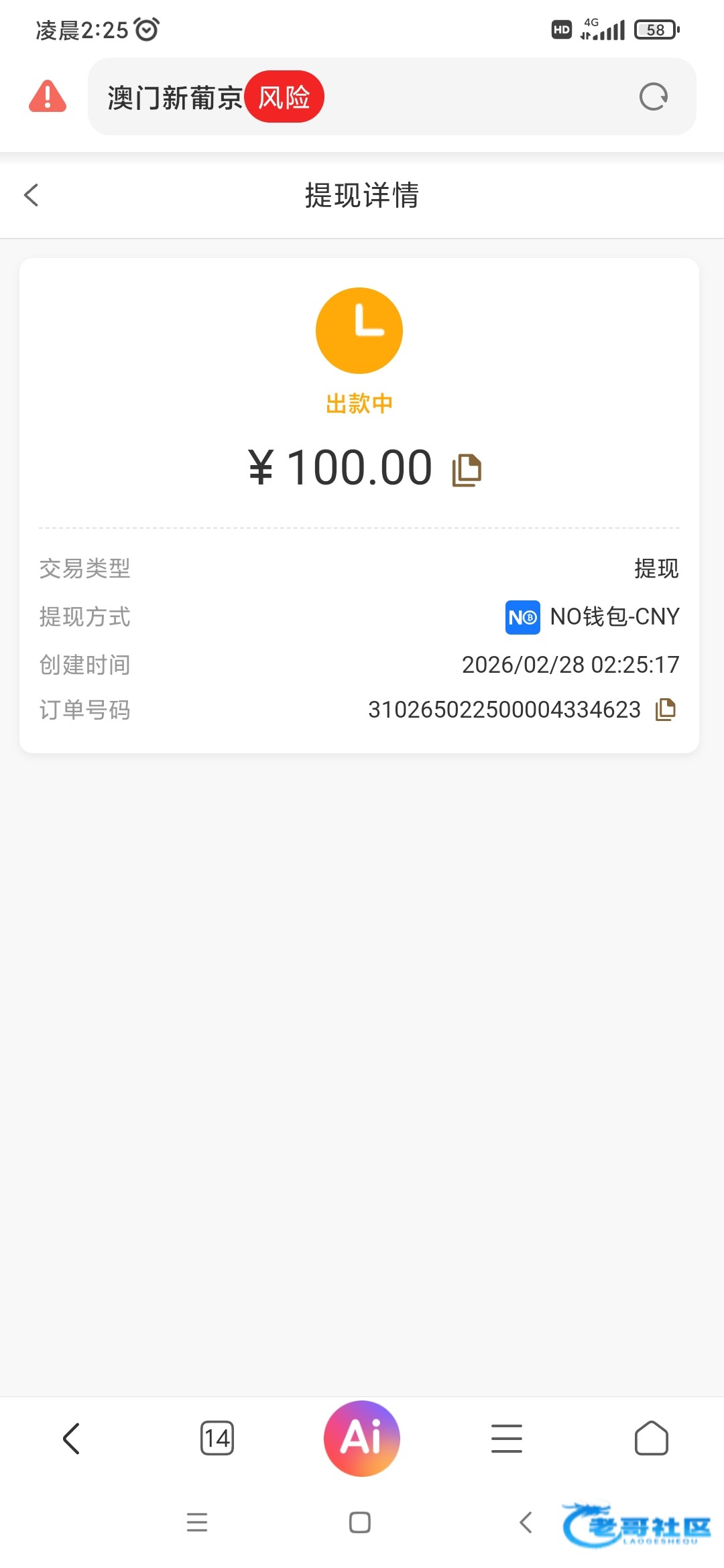Open the 14 tabs switcher
Screen dimensions: 724x1568
click(217, 1439)
